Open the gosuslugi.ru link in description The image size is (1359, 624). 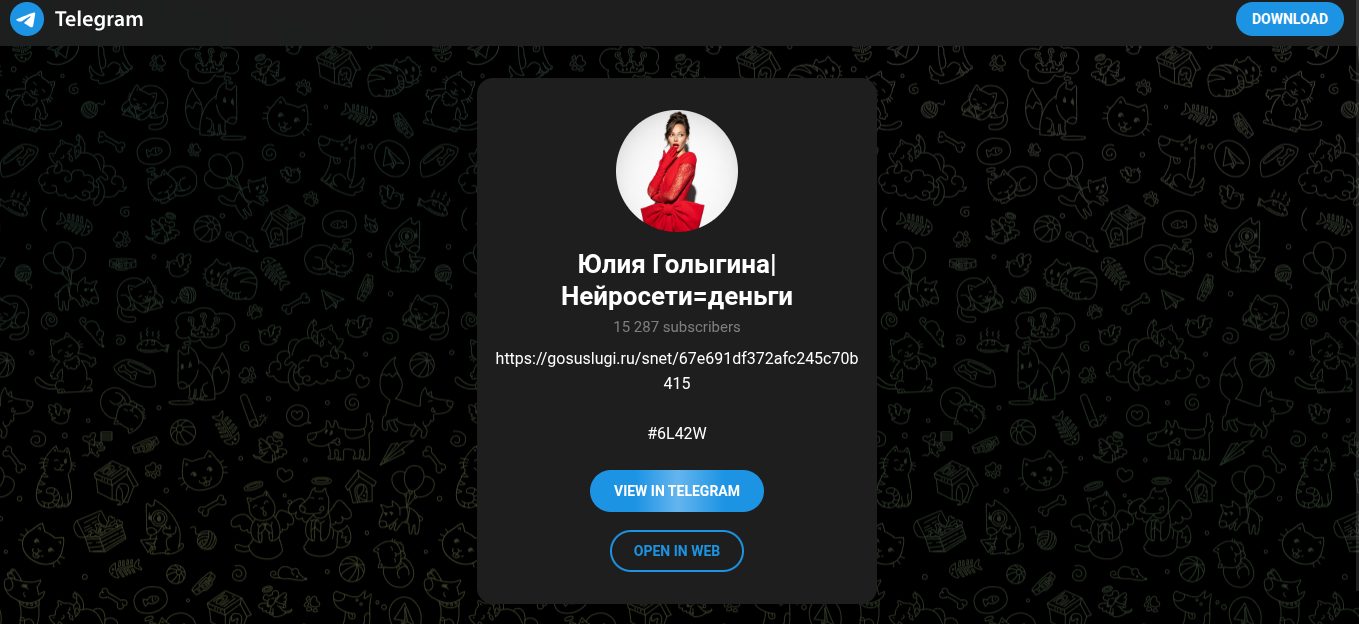coord(677,358)
